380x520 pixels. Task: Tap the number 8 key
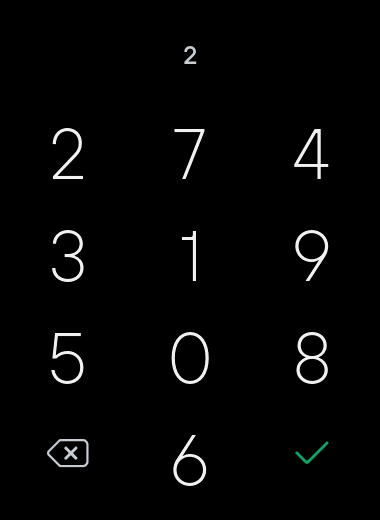(312, 358)
